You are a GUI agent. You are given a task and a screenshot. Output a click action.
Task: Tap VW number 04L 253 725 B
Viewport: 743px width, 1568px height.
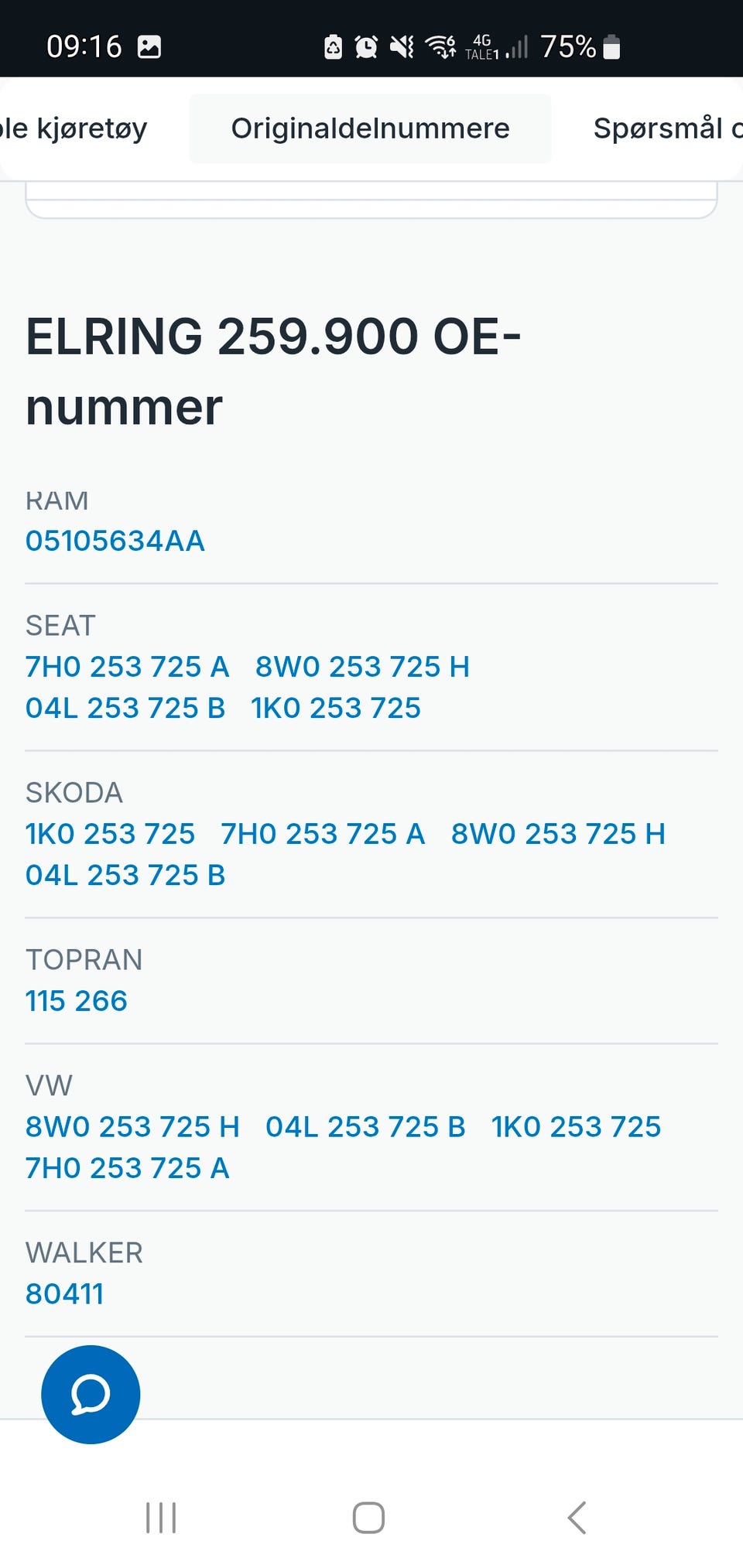[365, 1127]
